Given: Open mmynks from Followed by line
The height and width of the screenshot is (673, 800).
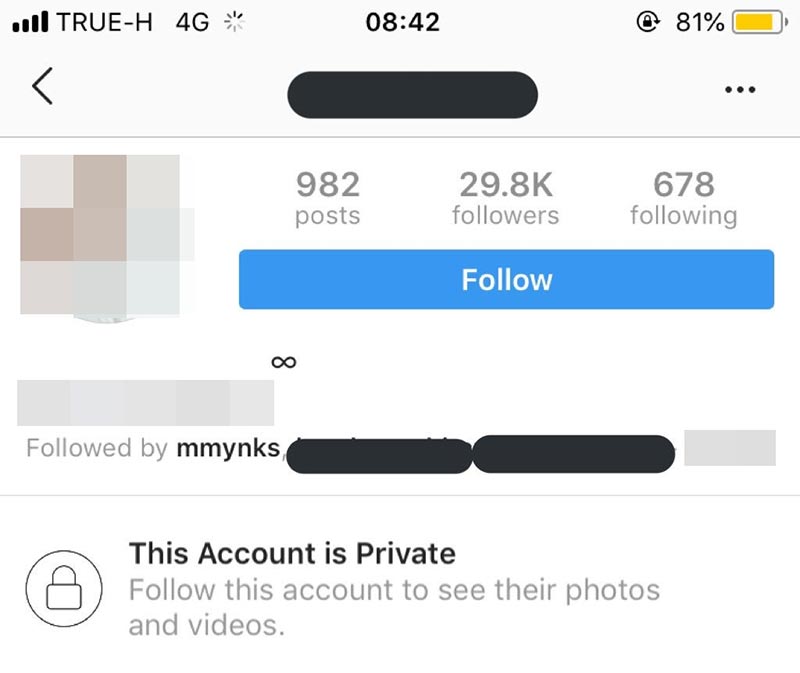Looking at the screenshot, I should 228,448.
